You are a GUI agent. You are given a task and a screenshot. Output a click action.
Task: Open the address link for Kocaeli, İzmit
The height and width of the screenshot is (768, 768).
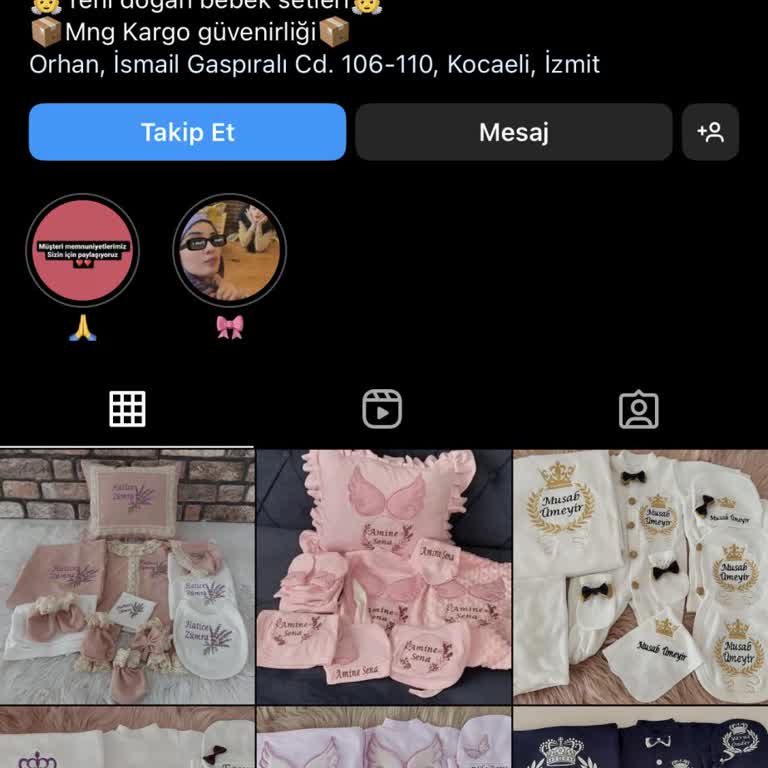(315, 65)
